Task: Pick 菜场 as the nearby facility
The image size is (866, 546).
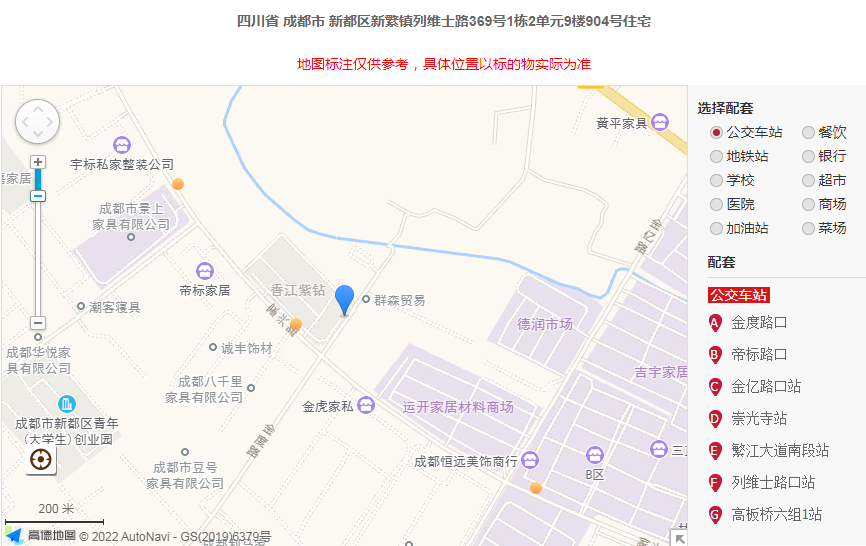Action: 809,228
